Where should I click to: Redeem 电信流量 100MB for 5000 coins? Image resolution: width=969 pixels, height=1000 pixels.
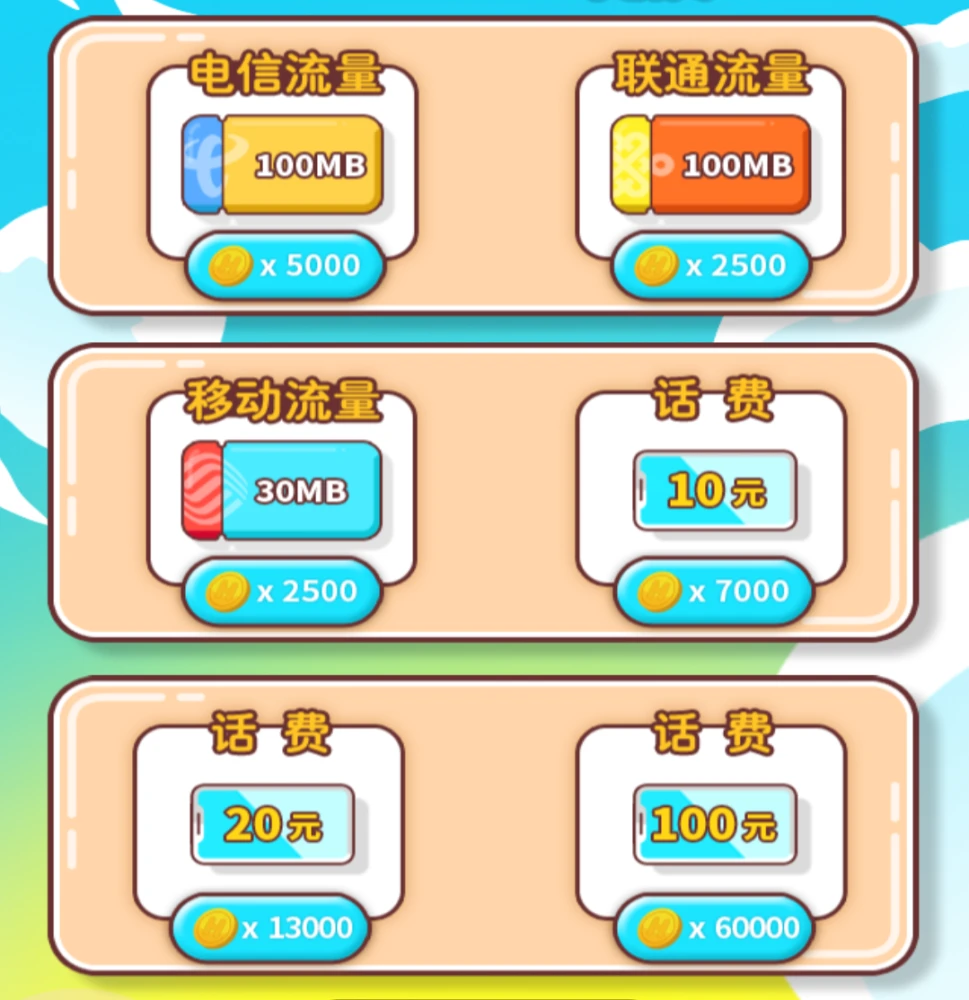click(x=284, y=266)
